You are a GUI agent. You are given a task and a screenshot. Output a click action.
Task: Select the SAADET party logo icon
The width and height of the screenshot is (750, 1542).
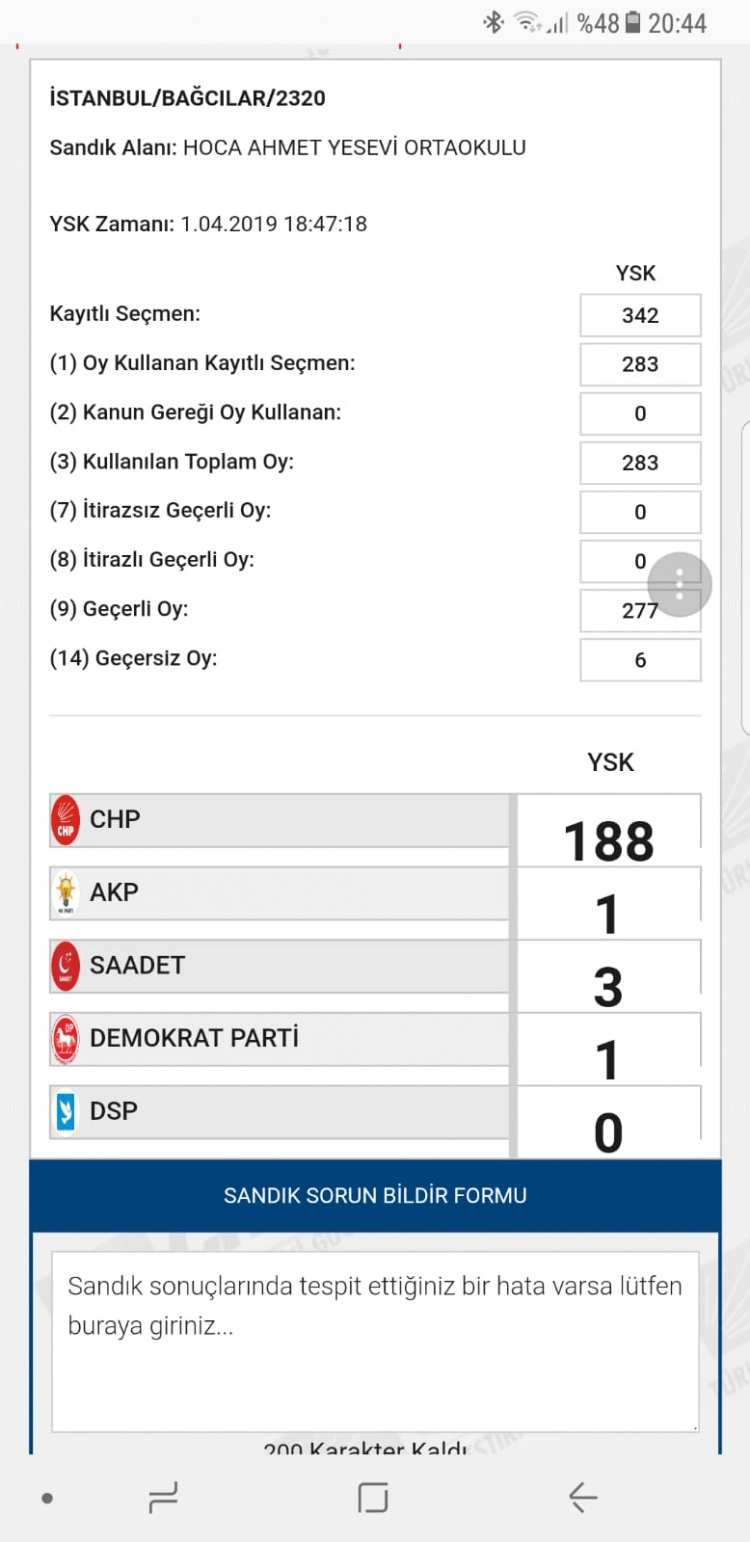(66, 965)
